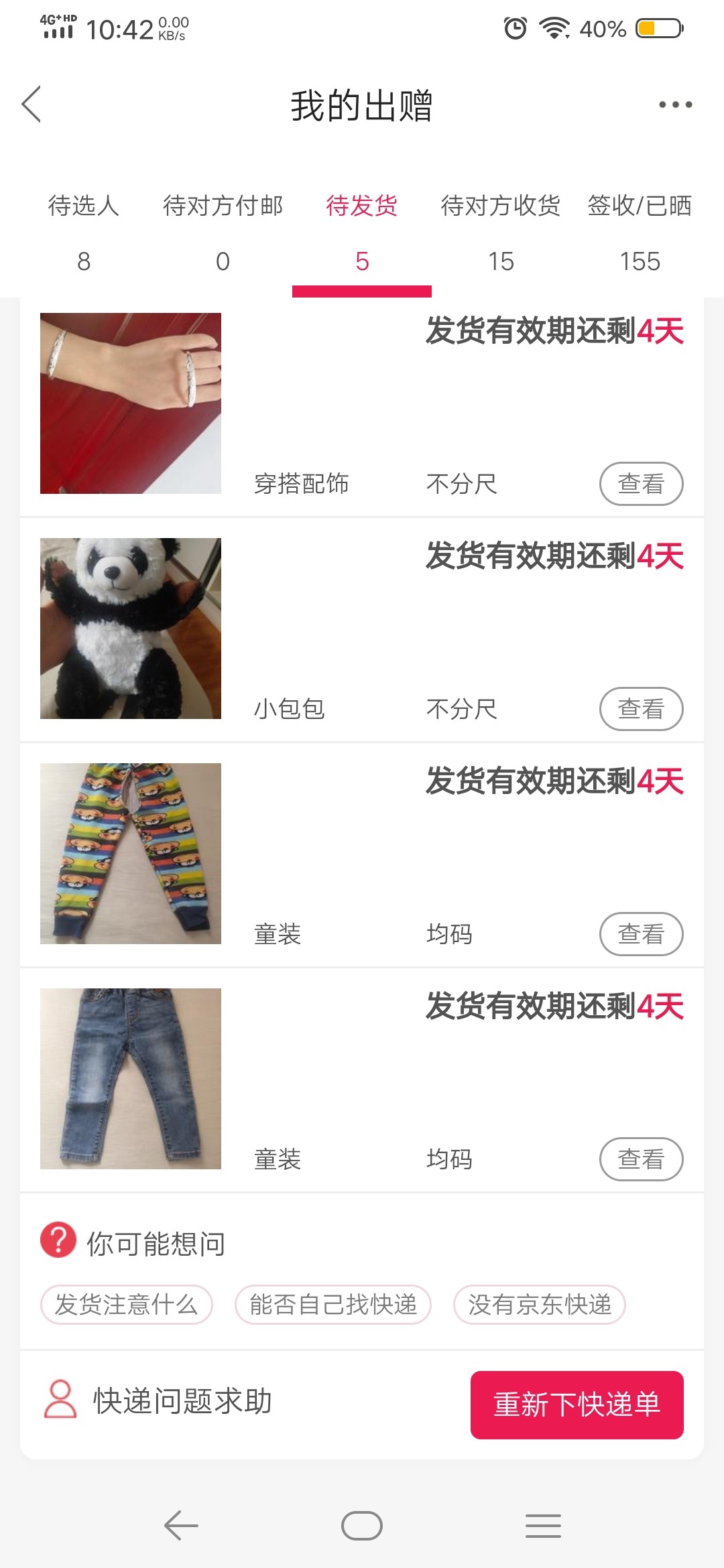Viewport: 724px width, 1568px height.
Task: Tap the system home button
Action: 362,1526
